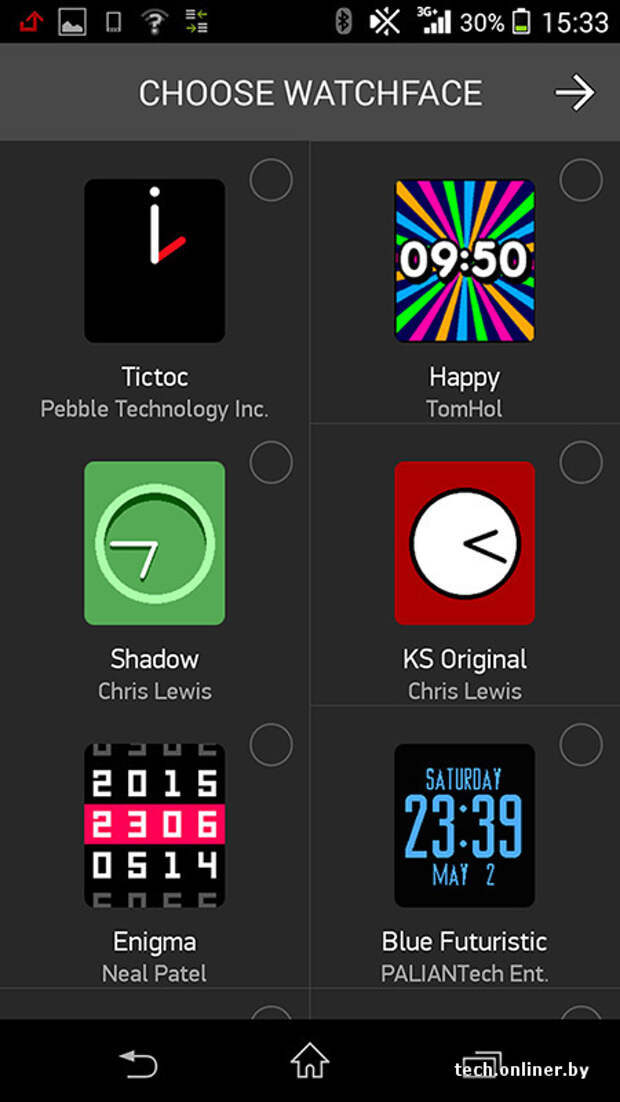620x1102 pixels.
Task: Open the Tictoc watchface preview
Action: point(155,261)
